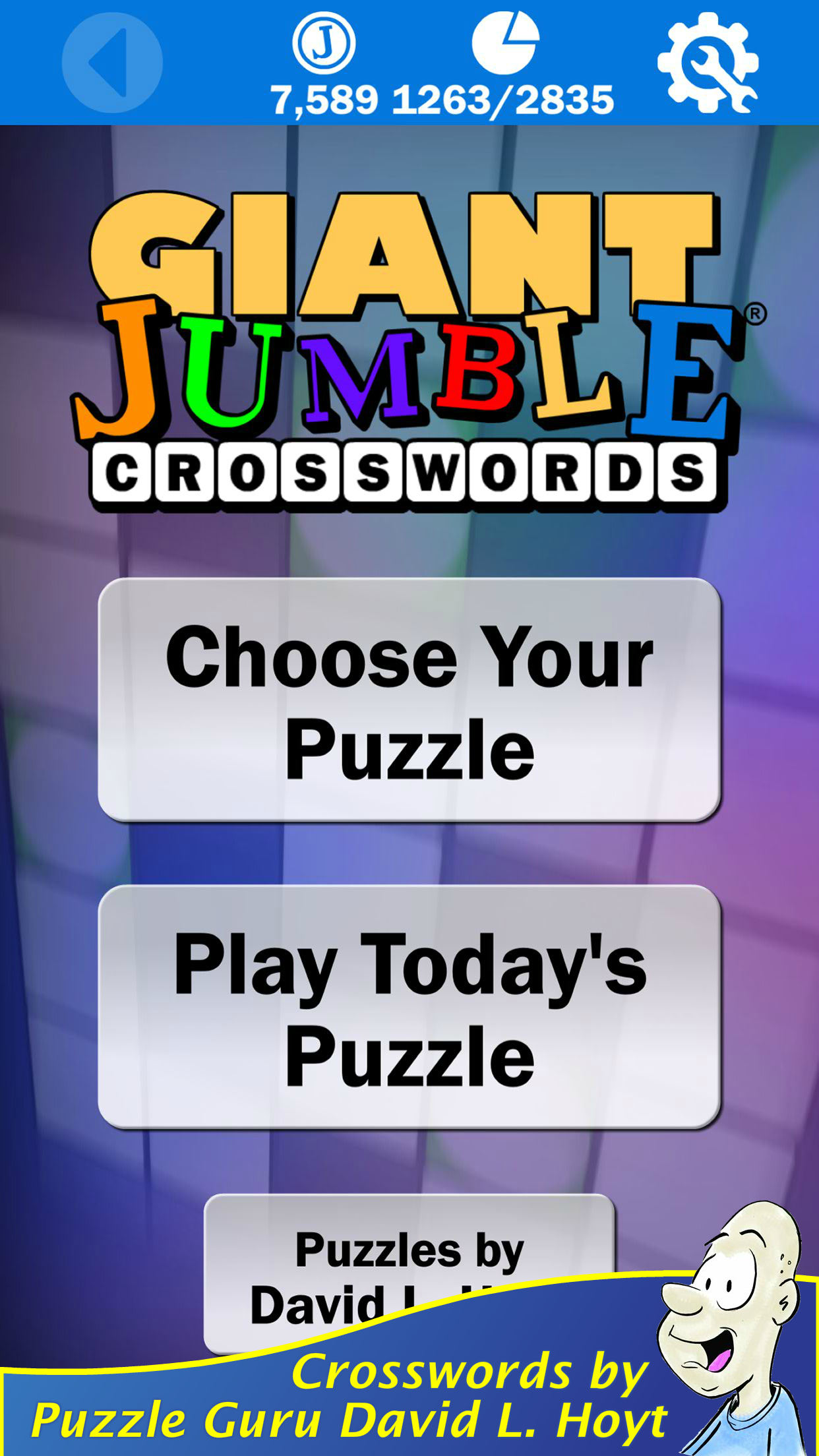Open the settings gear icon

pos(708,63)
